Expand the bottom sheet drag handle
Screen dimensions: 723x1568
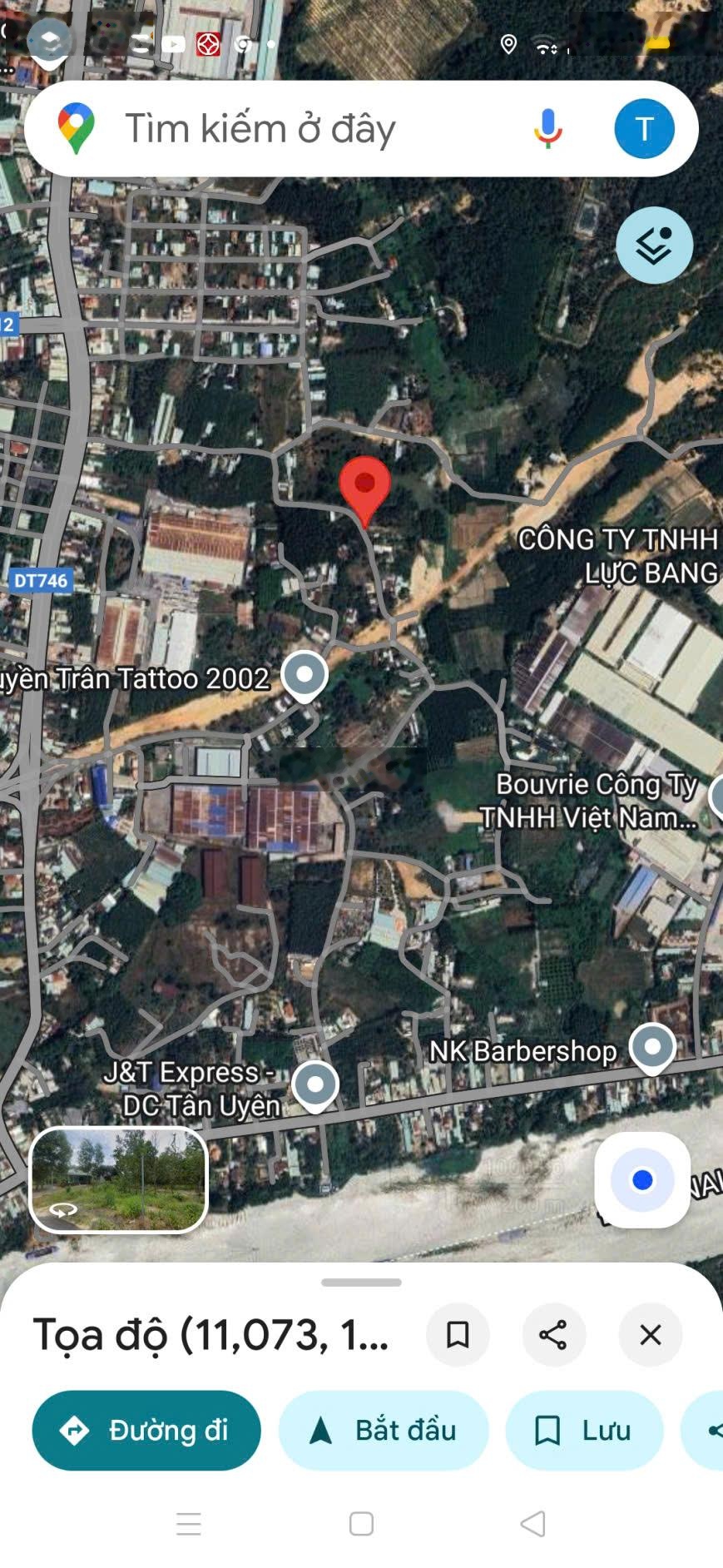pos(361,1283)
